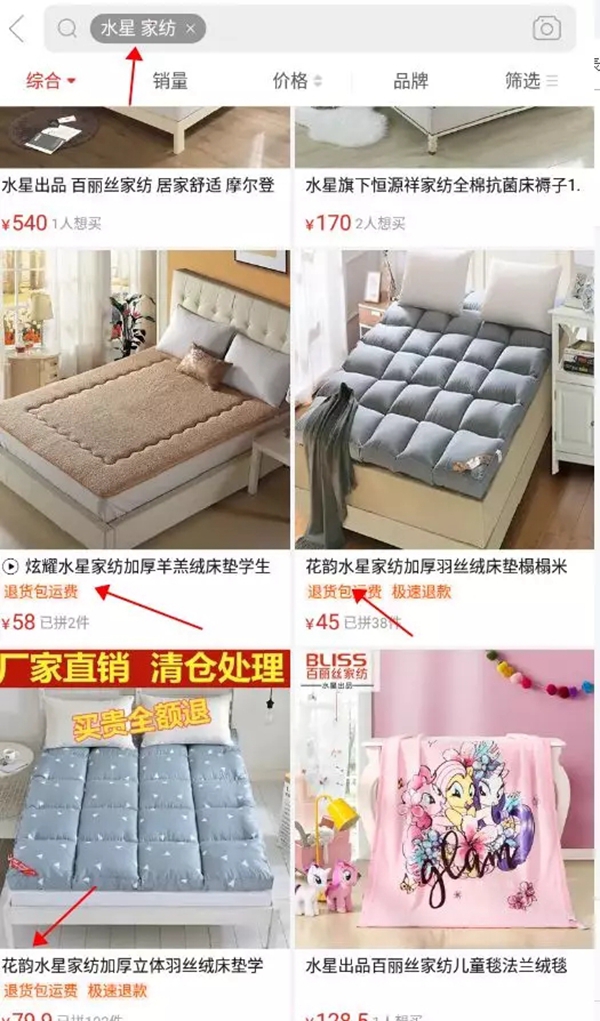Image resolution: width=600 pixels, height=1021 pixels.
Task: Open camera image search
Action: point(546,29)
